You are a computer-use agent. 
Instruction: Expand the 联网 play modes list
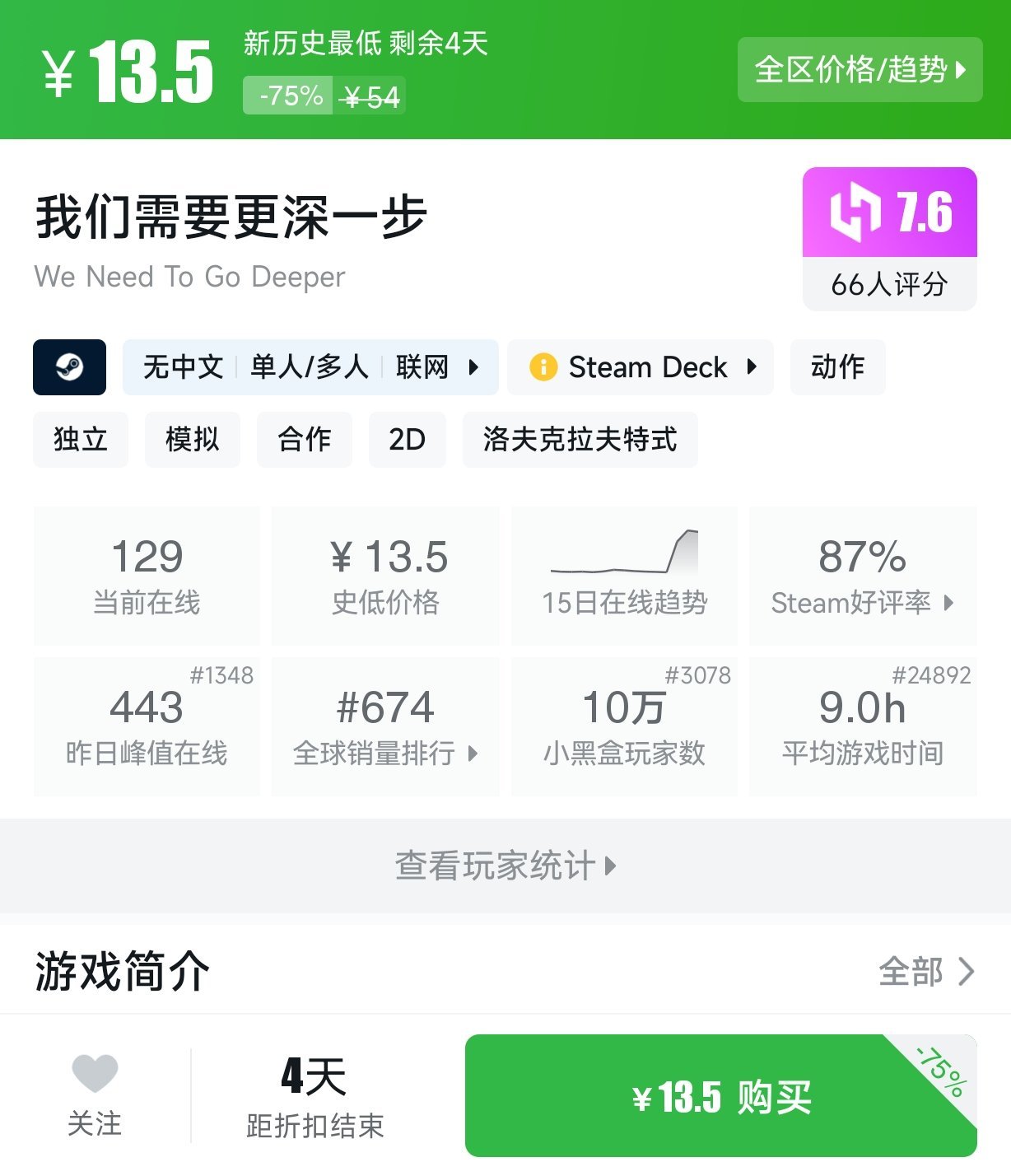coord(436,367)
